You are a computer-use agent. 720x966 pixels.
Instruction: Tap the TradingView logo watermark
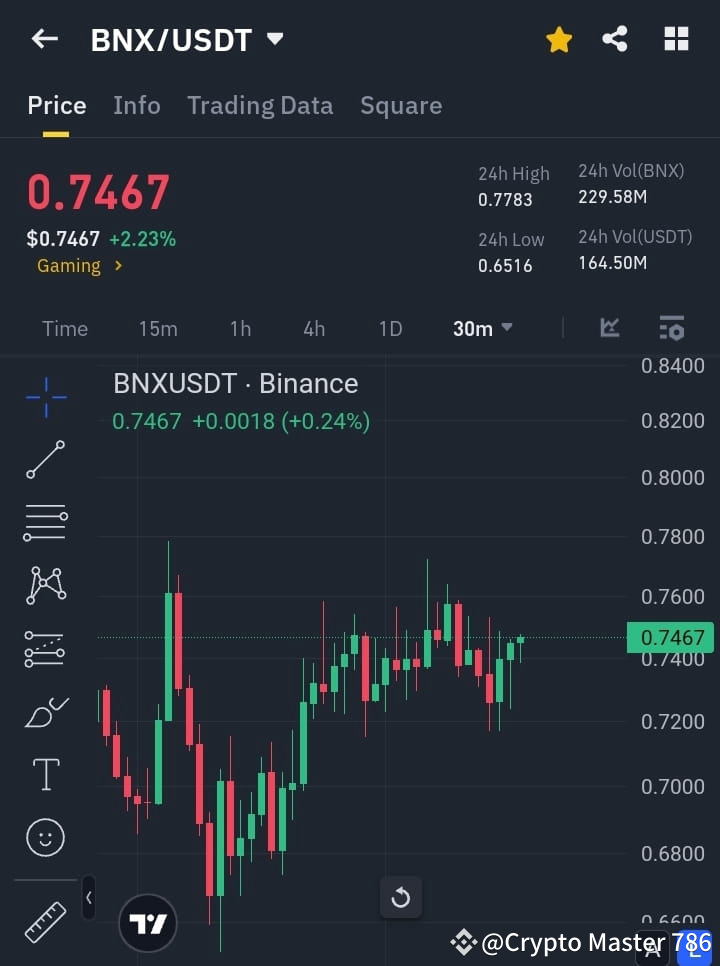click(x=148, y=922)
